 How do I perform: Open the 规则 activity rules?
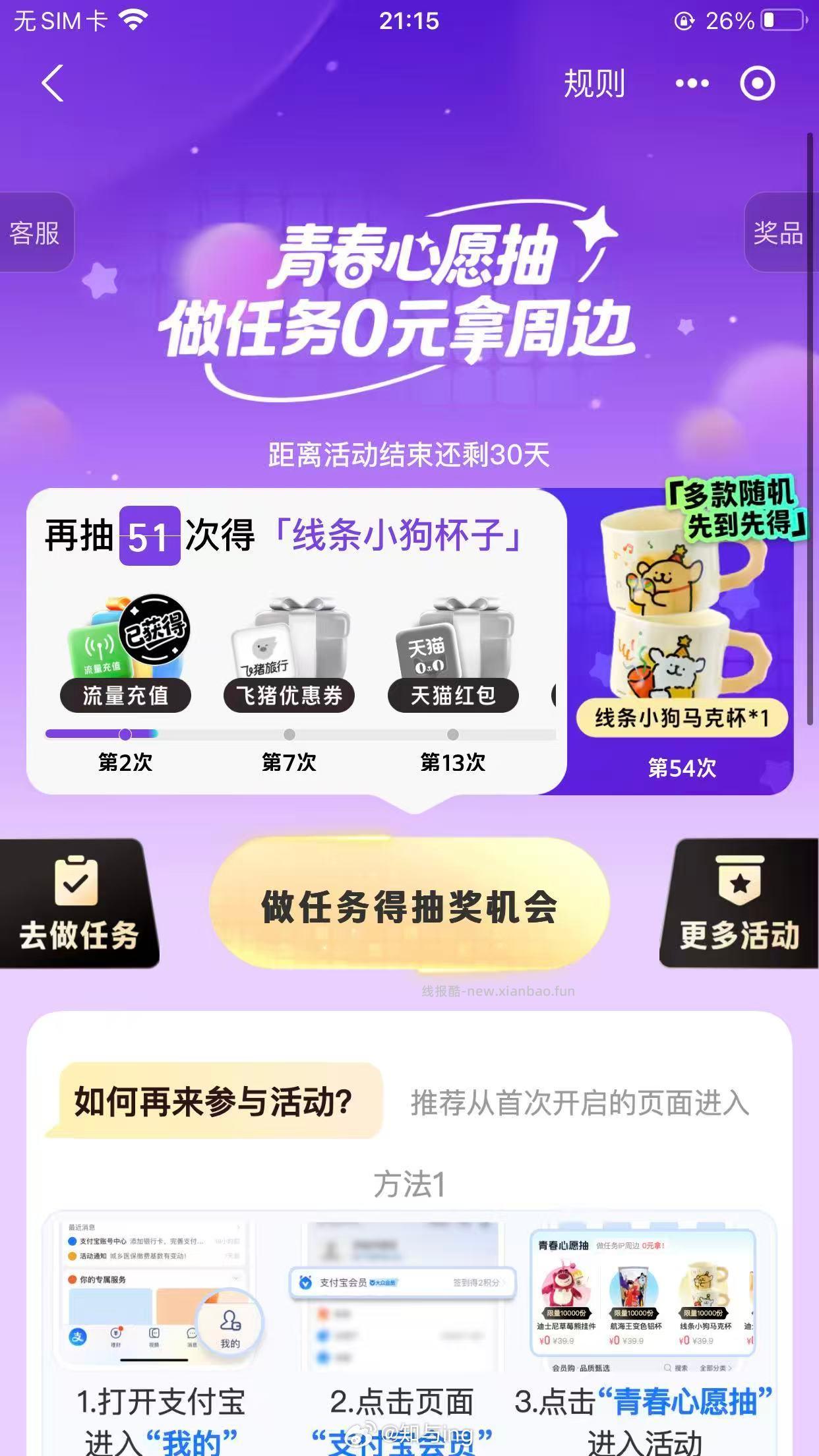593,83
